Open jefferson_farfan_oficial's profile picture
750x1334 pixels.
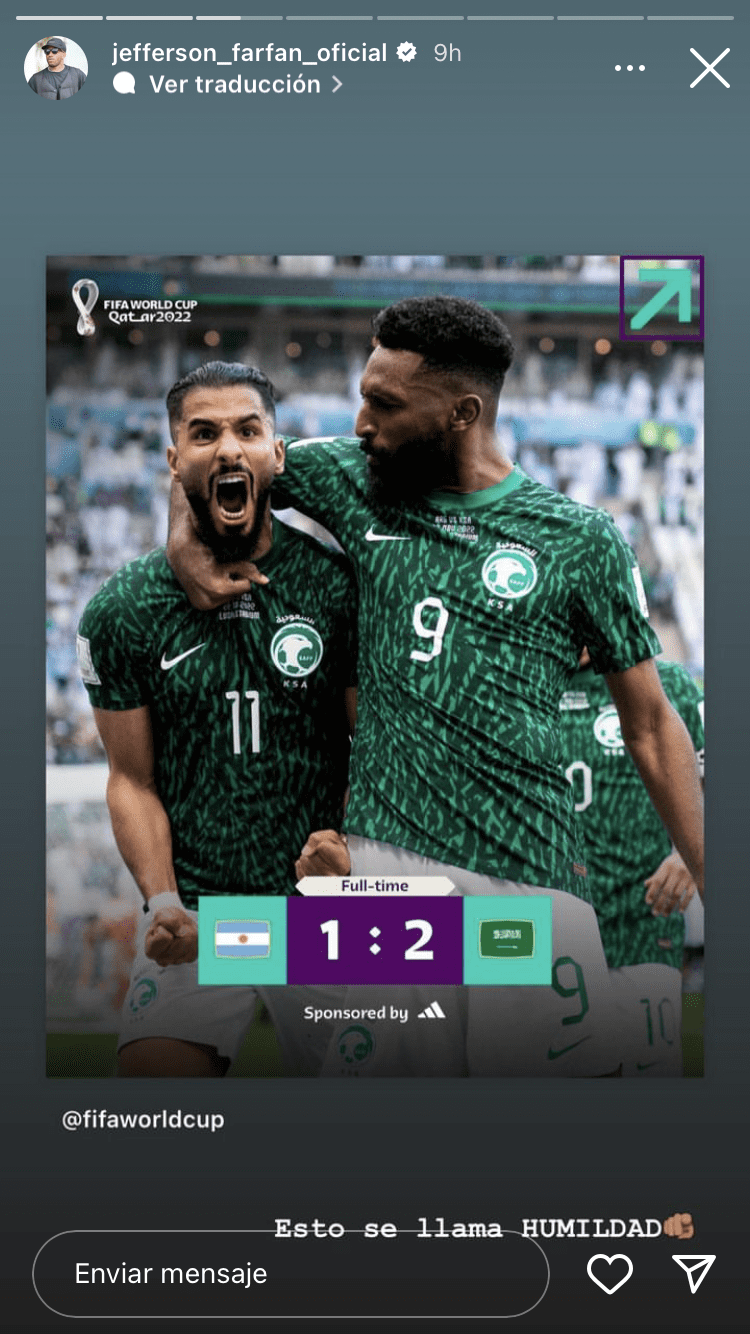click(x=56, y=68)
